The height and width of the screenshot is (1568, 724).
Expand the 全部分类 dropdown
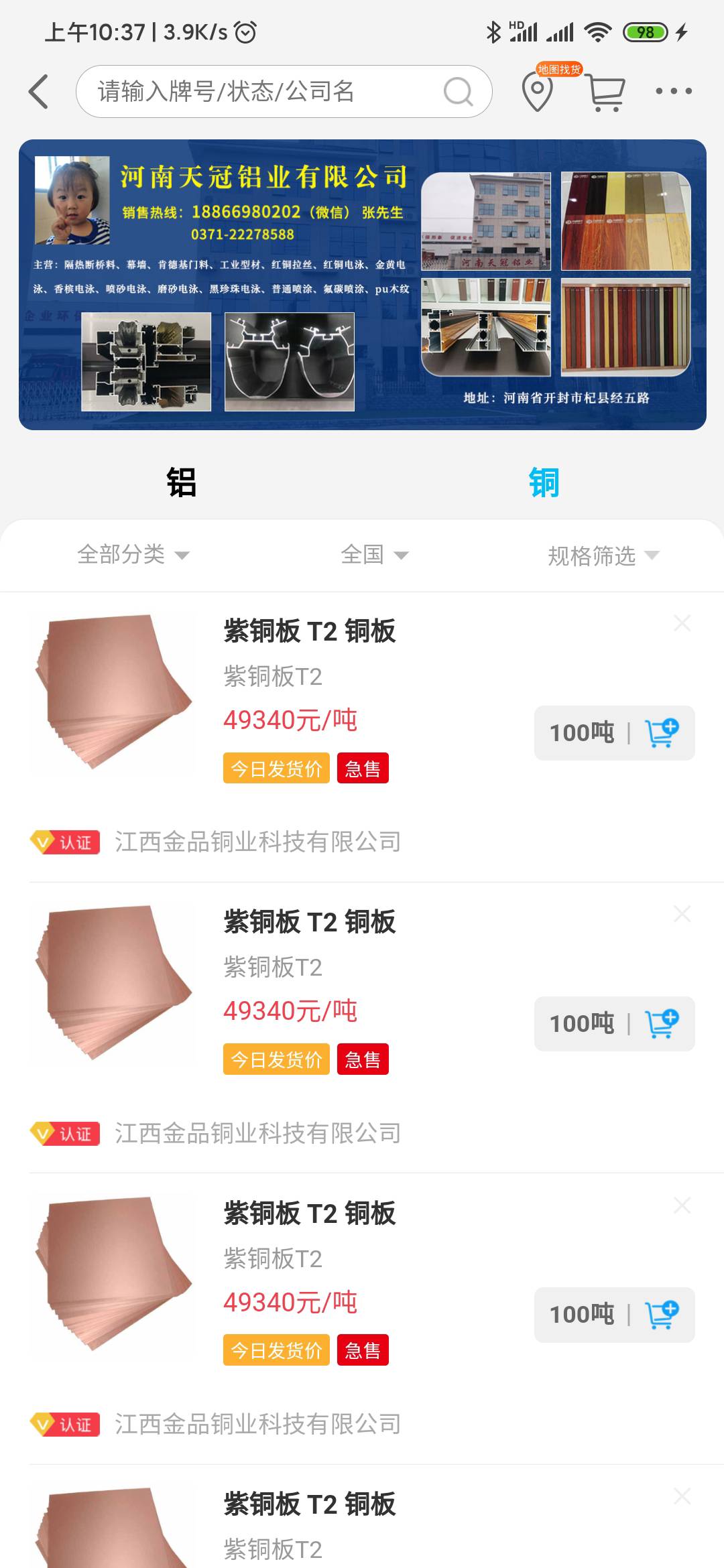coord(133,555)
